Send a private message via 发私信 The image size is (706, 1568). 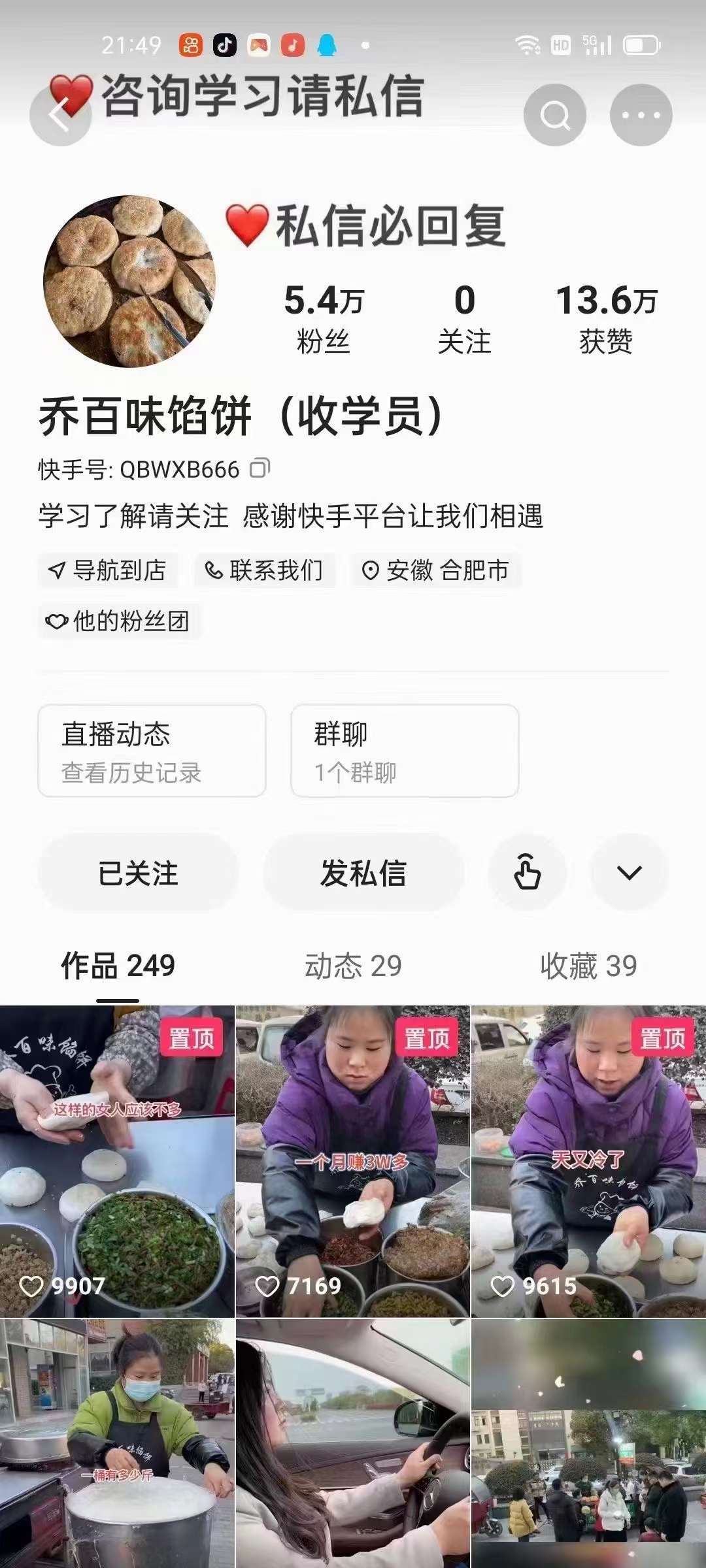click(364, 874)
